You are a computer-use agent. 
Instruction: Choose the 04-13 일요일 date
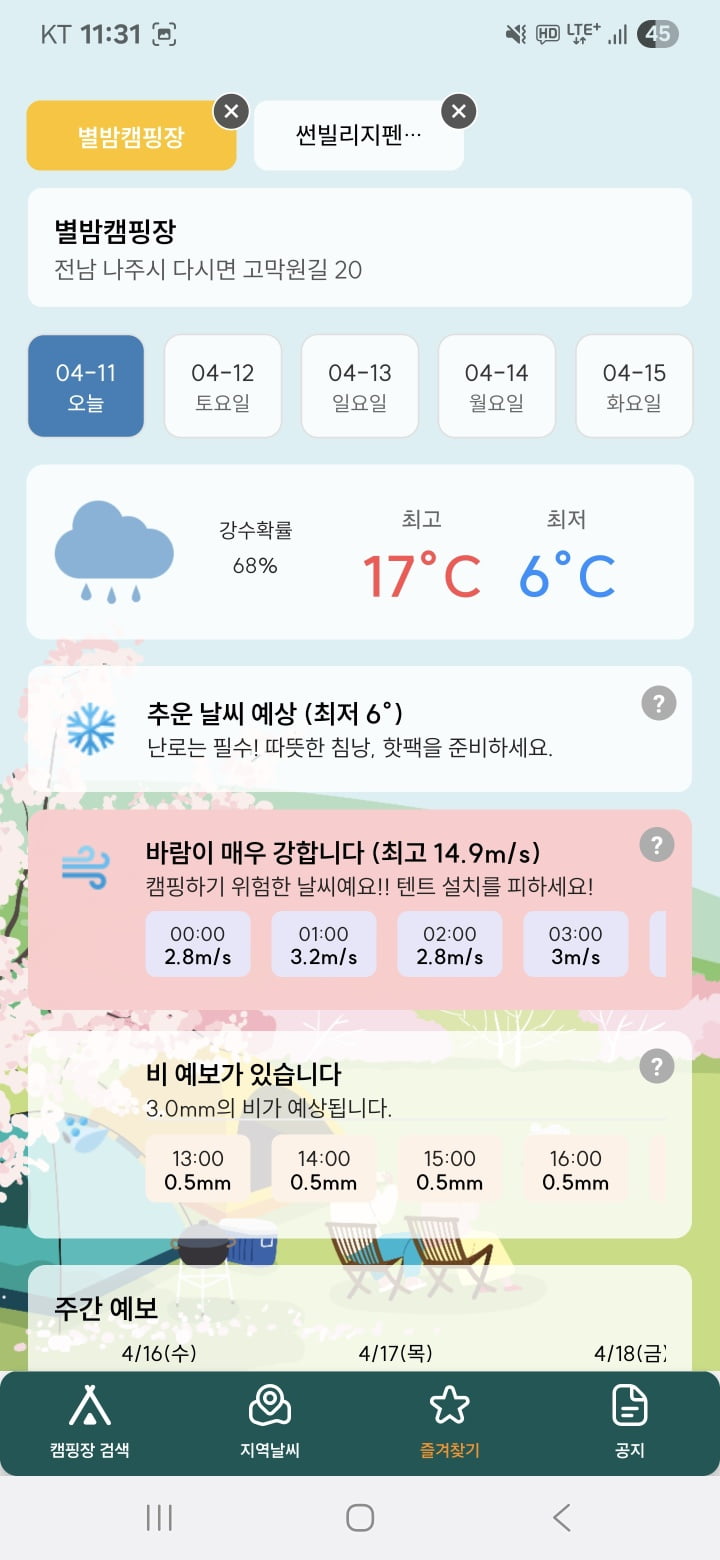click(x=360, y=386)
